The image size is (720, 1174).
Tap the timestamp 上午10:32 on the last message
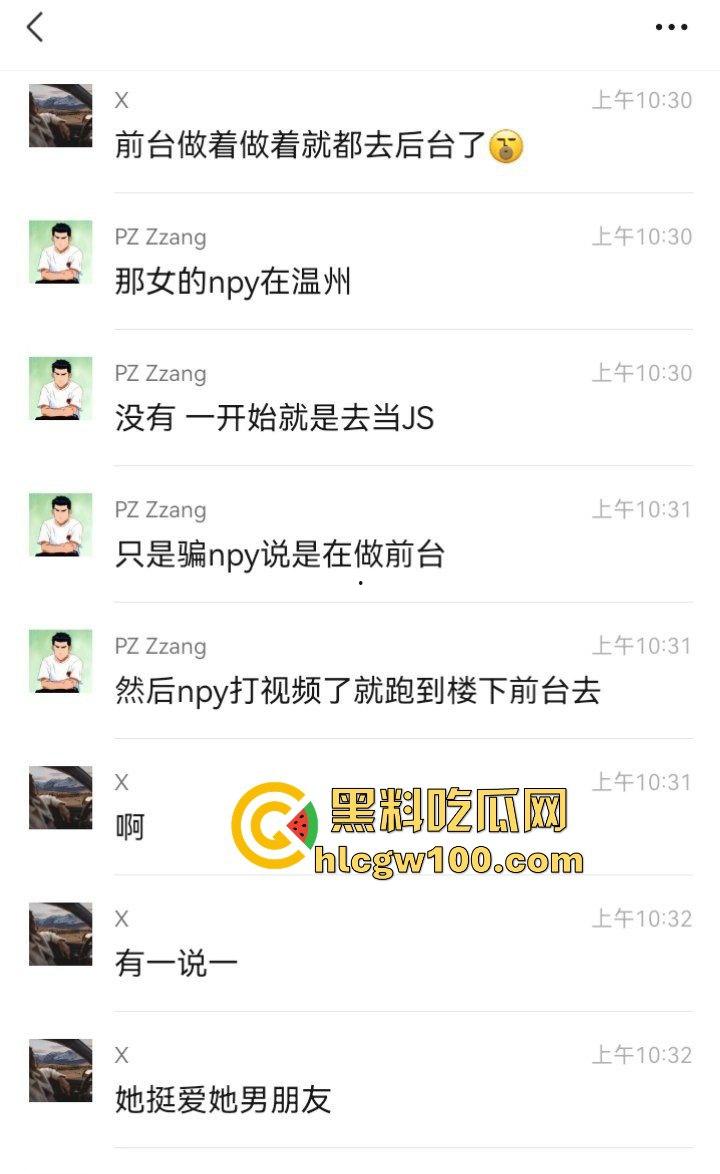pos(643,1055)
